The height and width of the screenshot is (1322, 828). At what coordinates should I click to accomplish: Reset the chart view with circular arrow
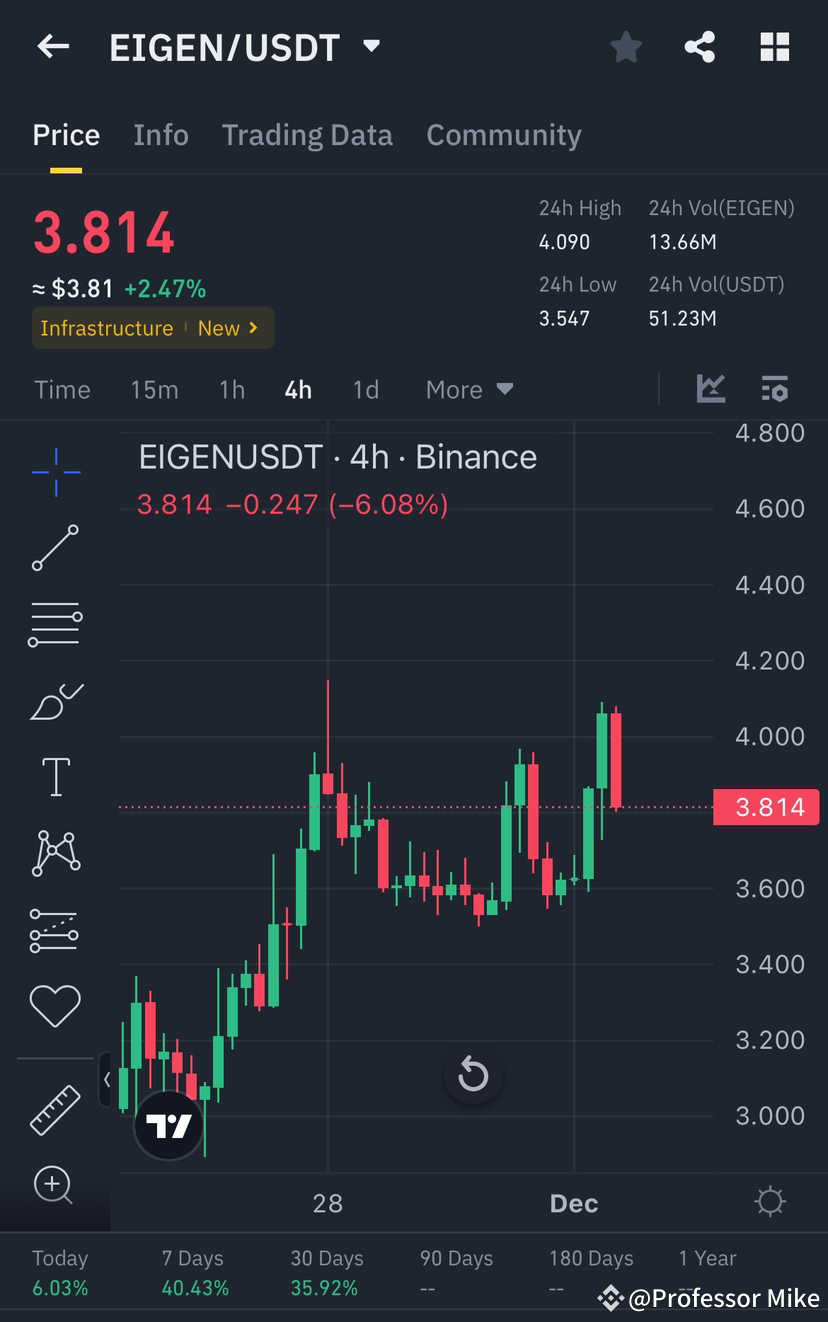(x=472, y=1075)
